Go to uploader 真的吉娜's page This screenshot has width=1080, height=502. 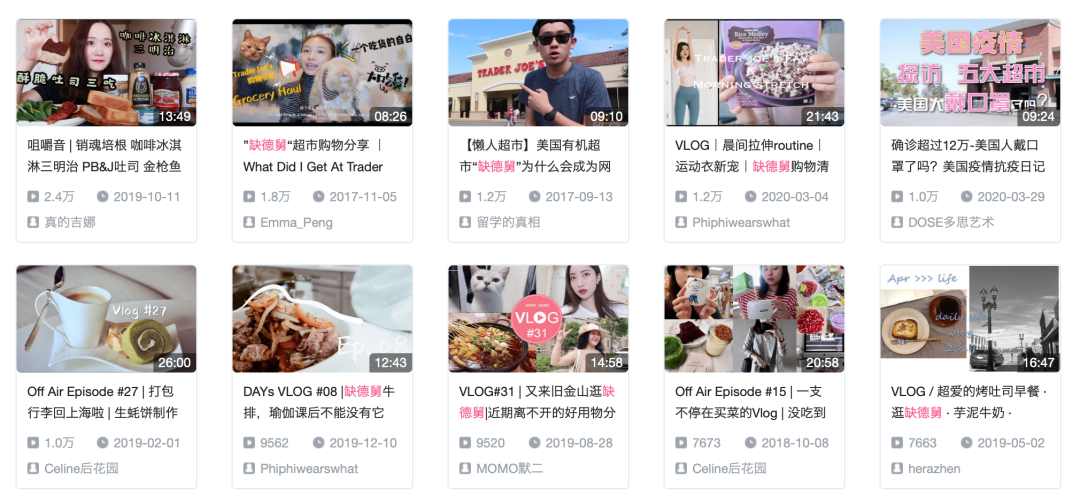[x=70, y=222]
